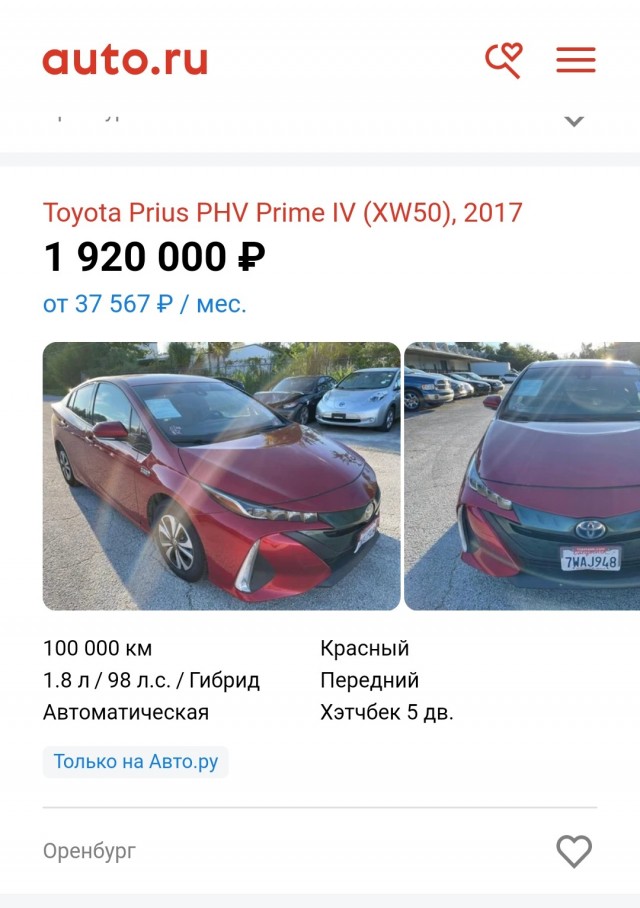640x908 pixels.
Task: Open the second Prius photo showing front plate
Action: [x=522, y=476]
